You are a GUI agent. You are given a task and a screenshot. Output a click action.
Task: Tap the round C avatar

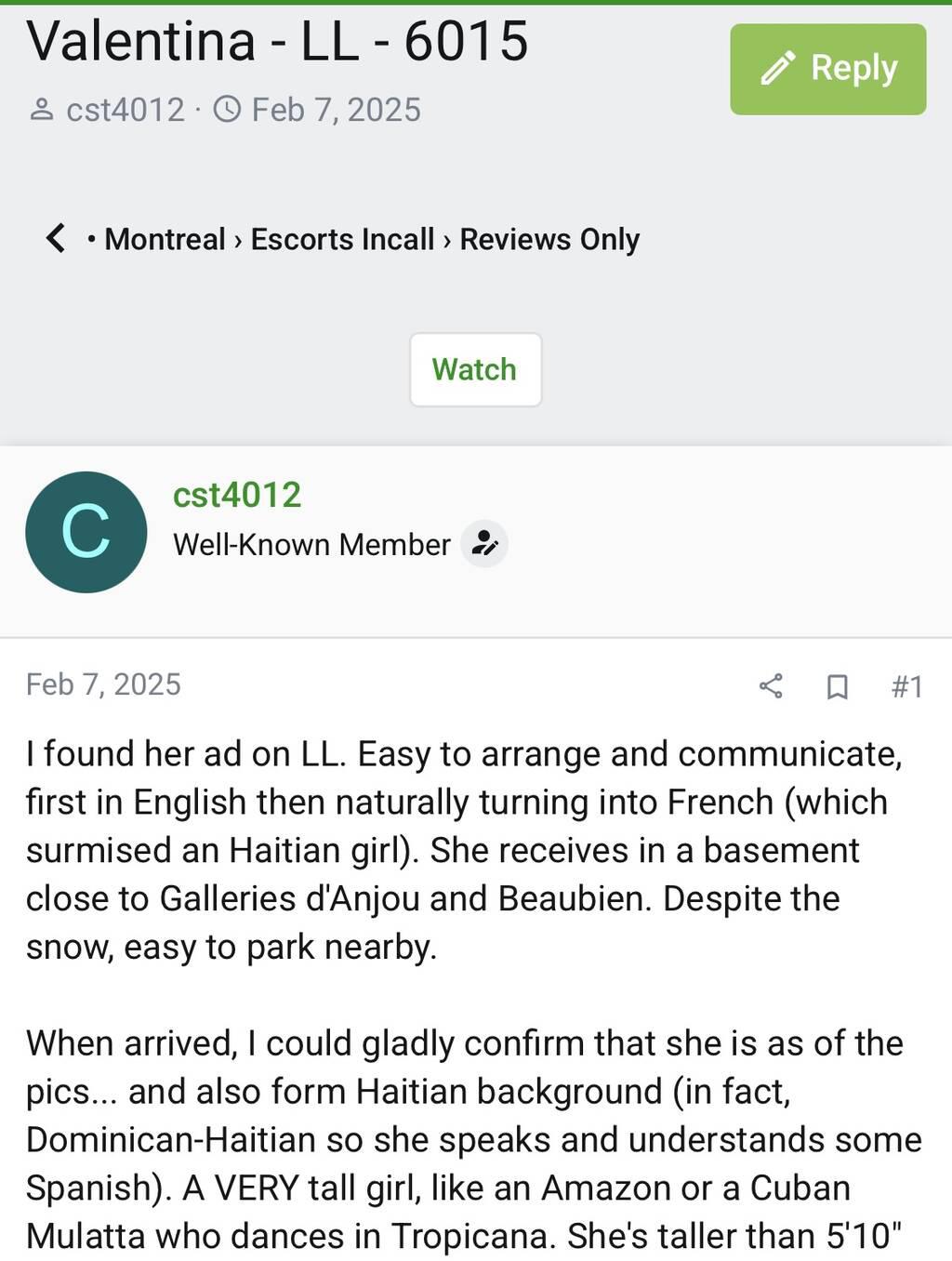[86, 532]
